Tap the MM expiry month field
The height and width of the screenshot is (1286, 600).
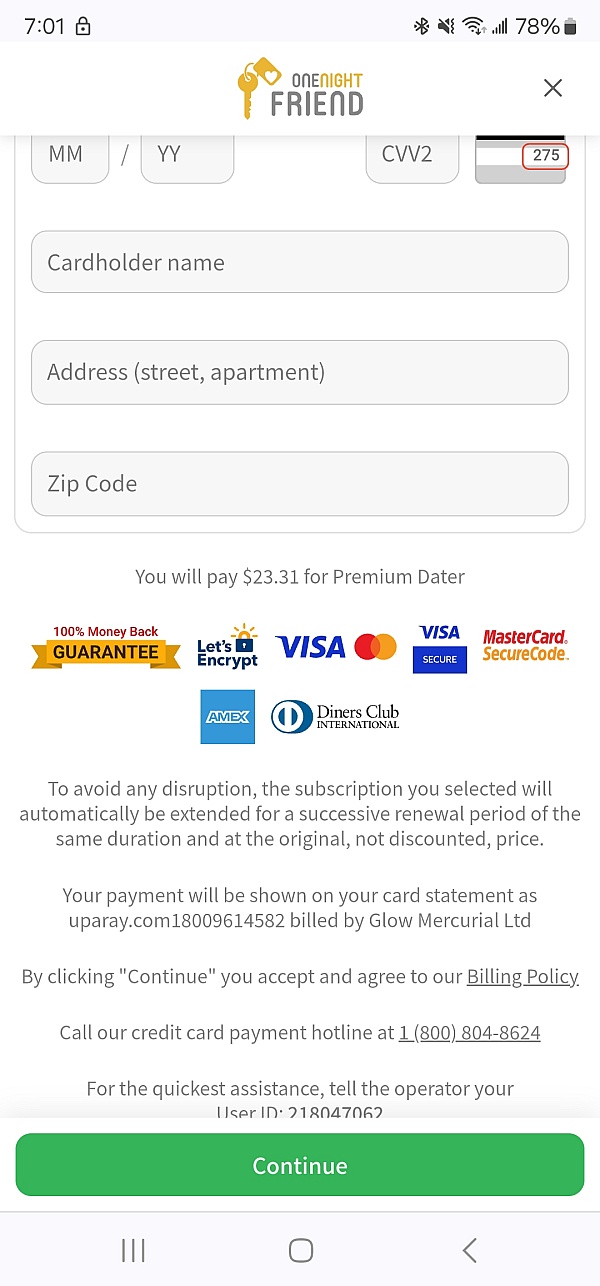click(x=70, y=157)
